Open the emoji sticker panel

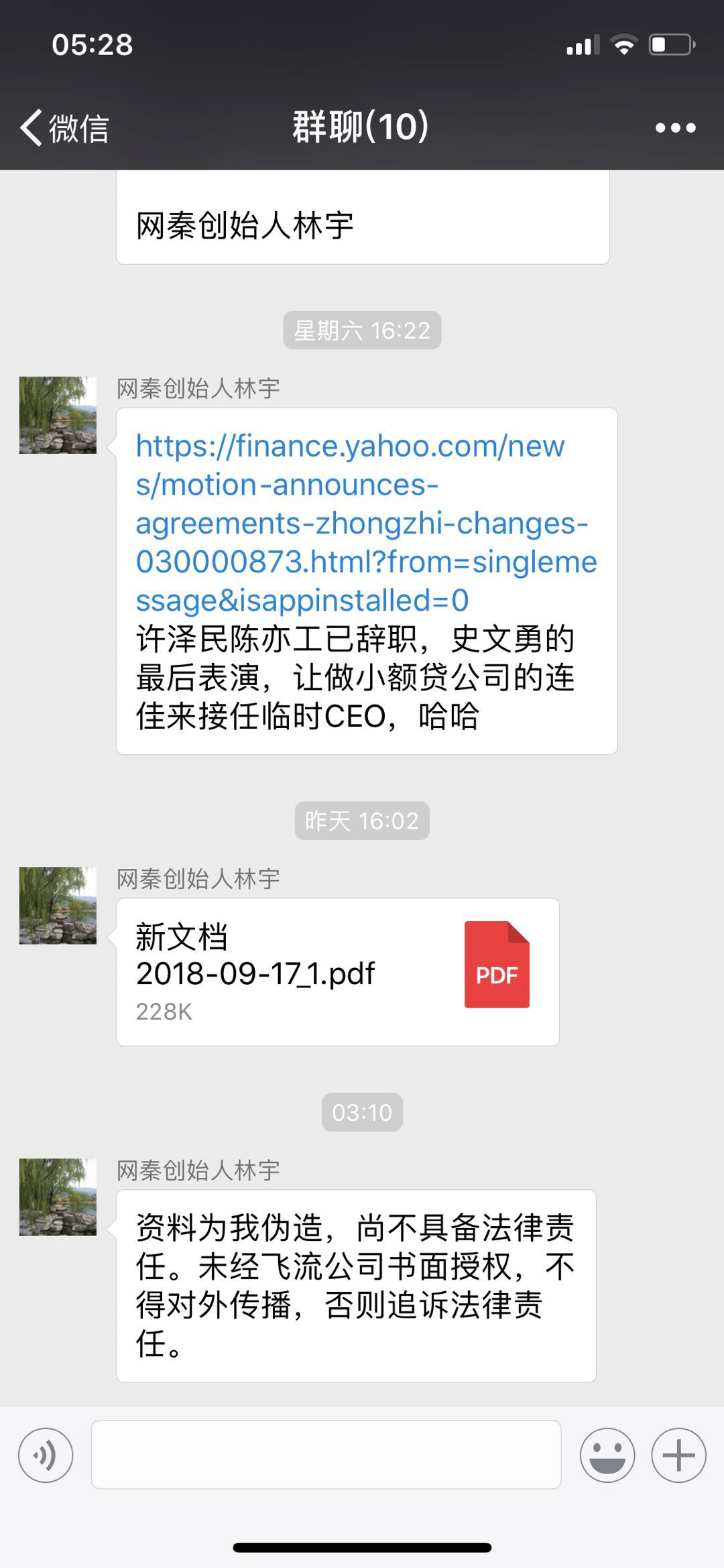point(607,1455)
